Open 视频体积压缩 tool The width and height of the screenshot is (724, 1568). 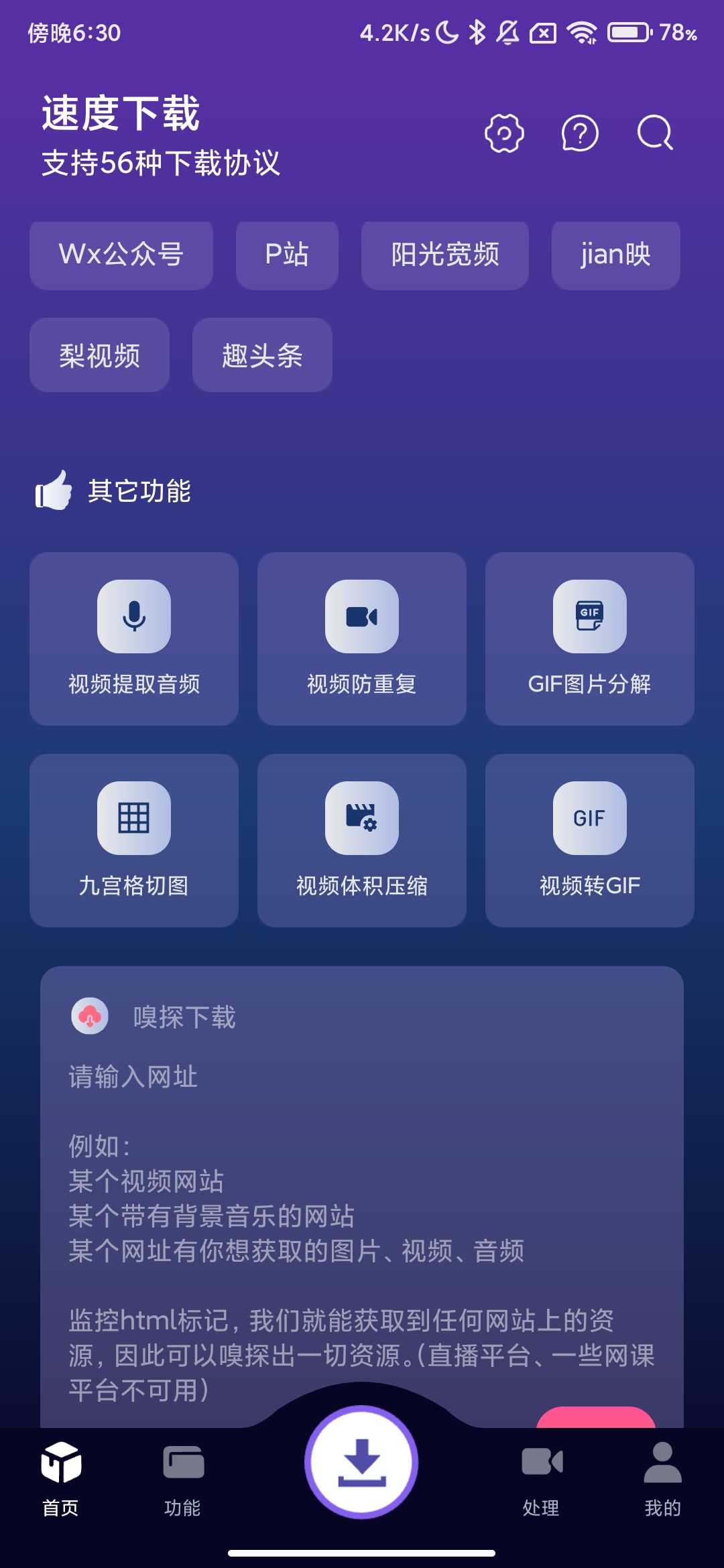(x=362, y=840)
